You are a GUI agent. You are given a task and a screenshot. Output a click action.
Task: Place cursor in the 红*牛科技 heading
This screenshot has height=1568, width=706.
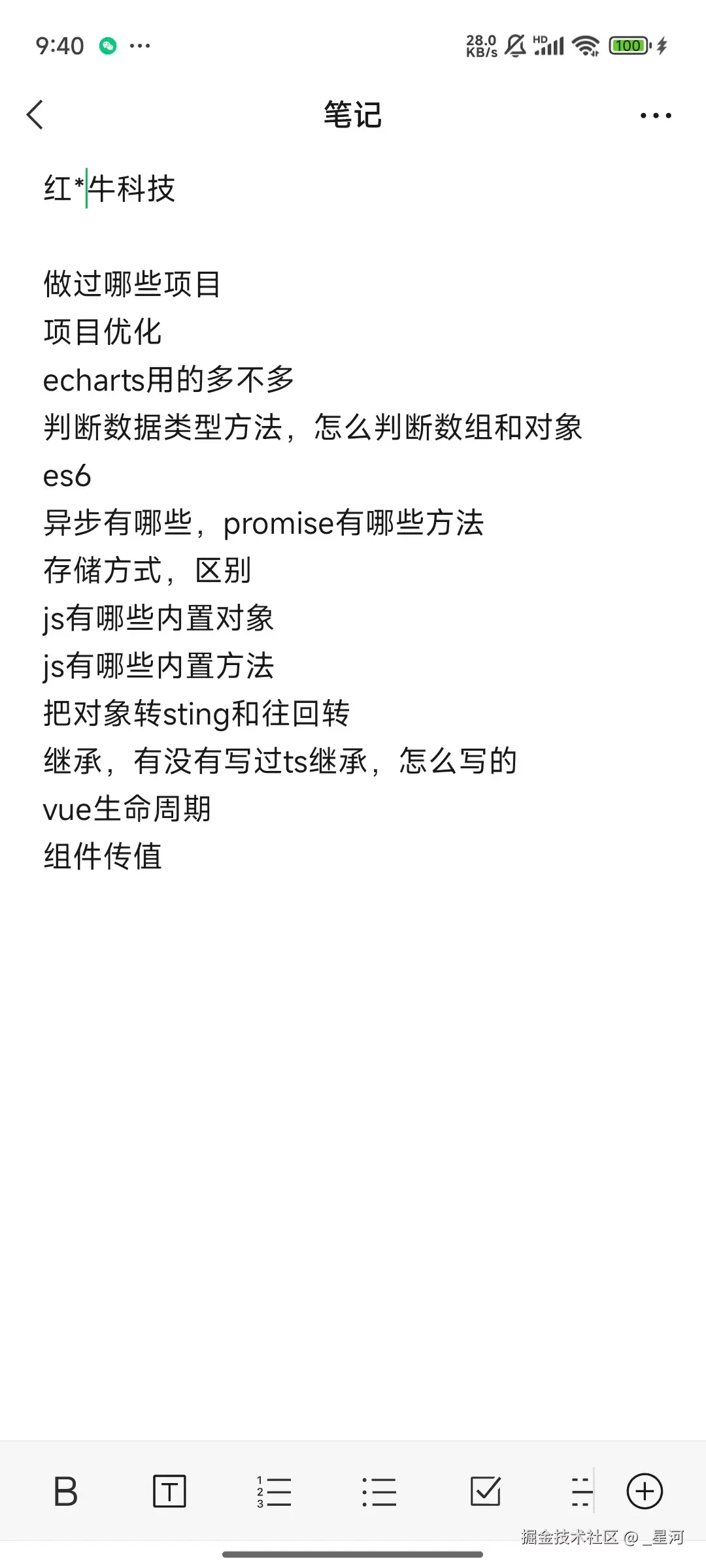(108, 188)
